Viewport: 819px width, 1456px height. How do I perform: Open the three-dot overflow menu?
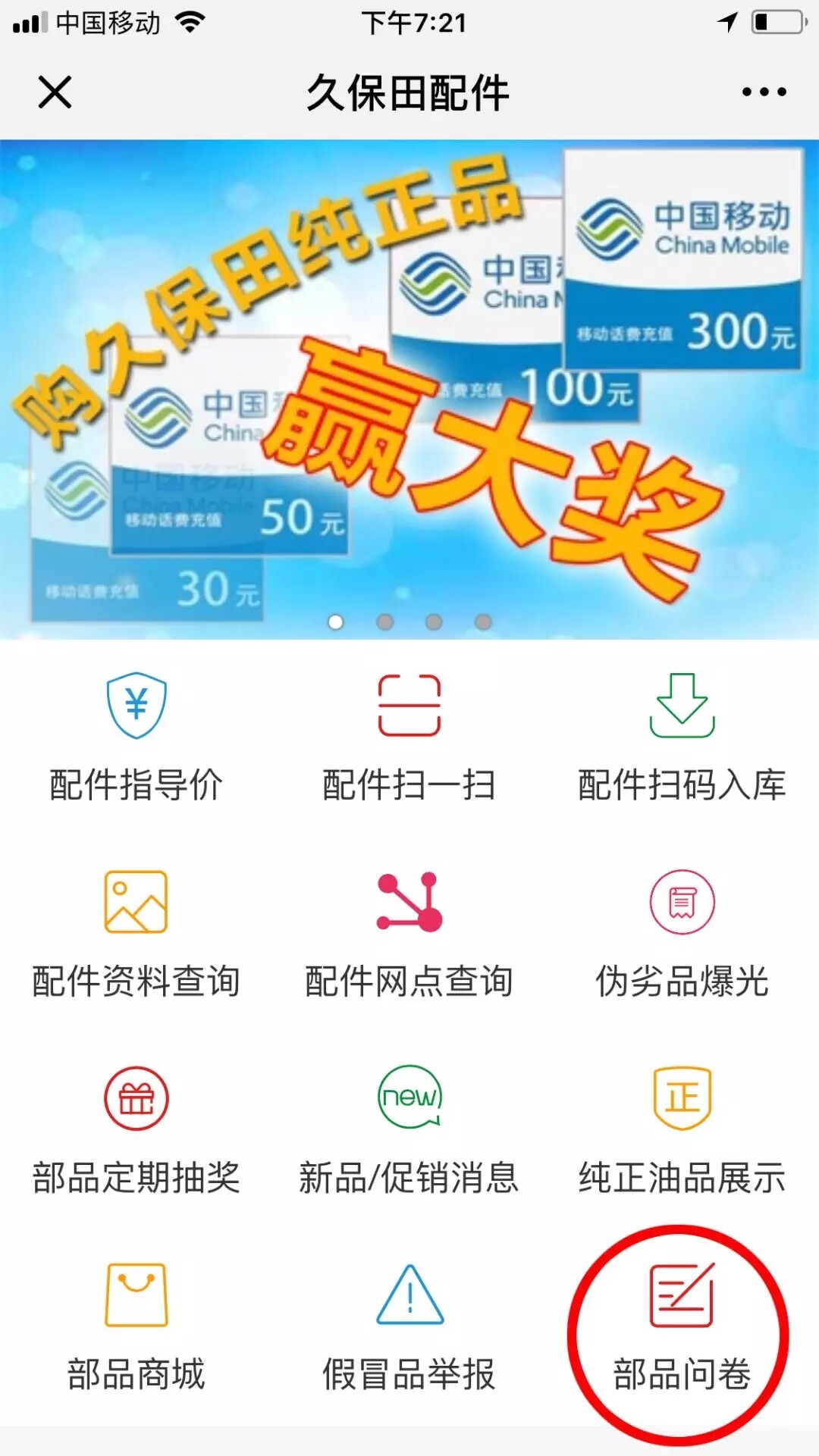(764, 92)
